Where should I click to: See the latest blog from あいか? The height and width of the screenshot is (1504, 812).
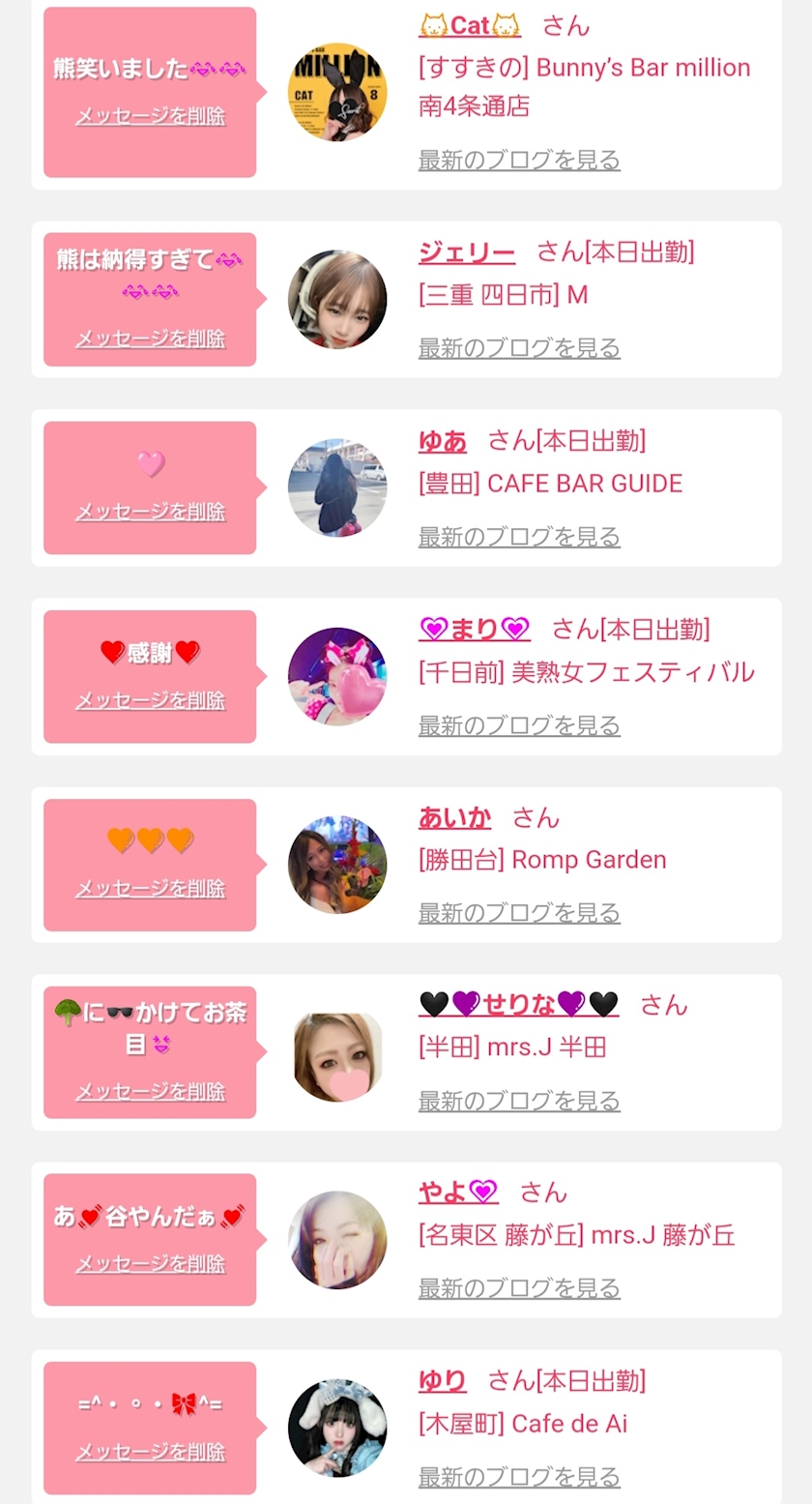pos(519,913)
